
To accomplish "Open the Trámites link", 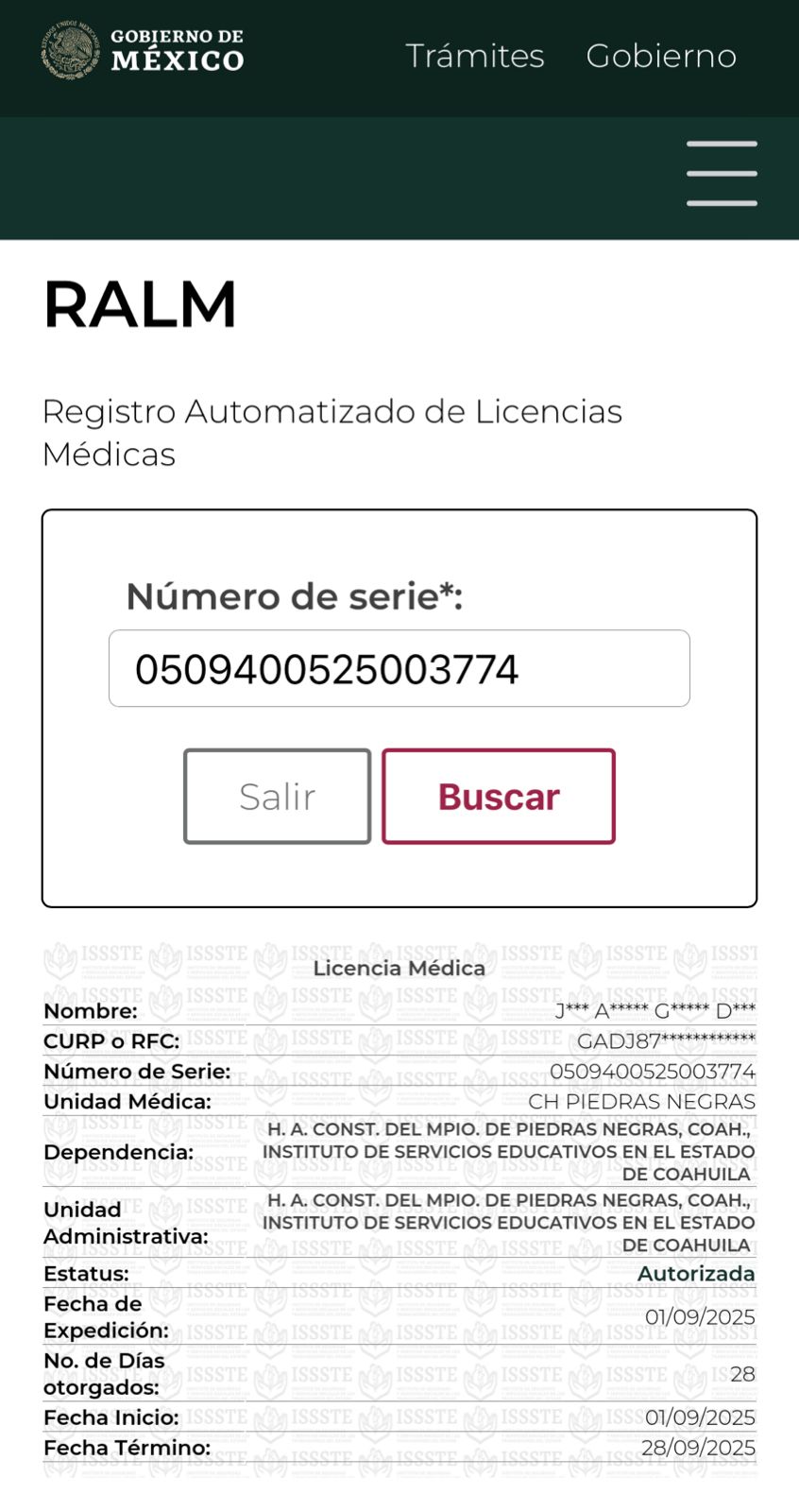I will (474, 56).
